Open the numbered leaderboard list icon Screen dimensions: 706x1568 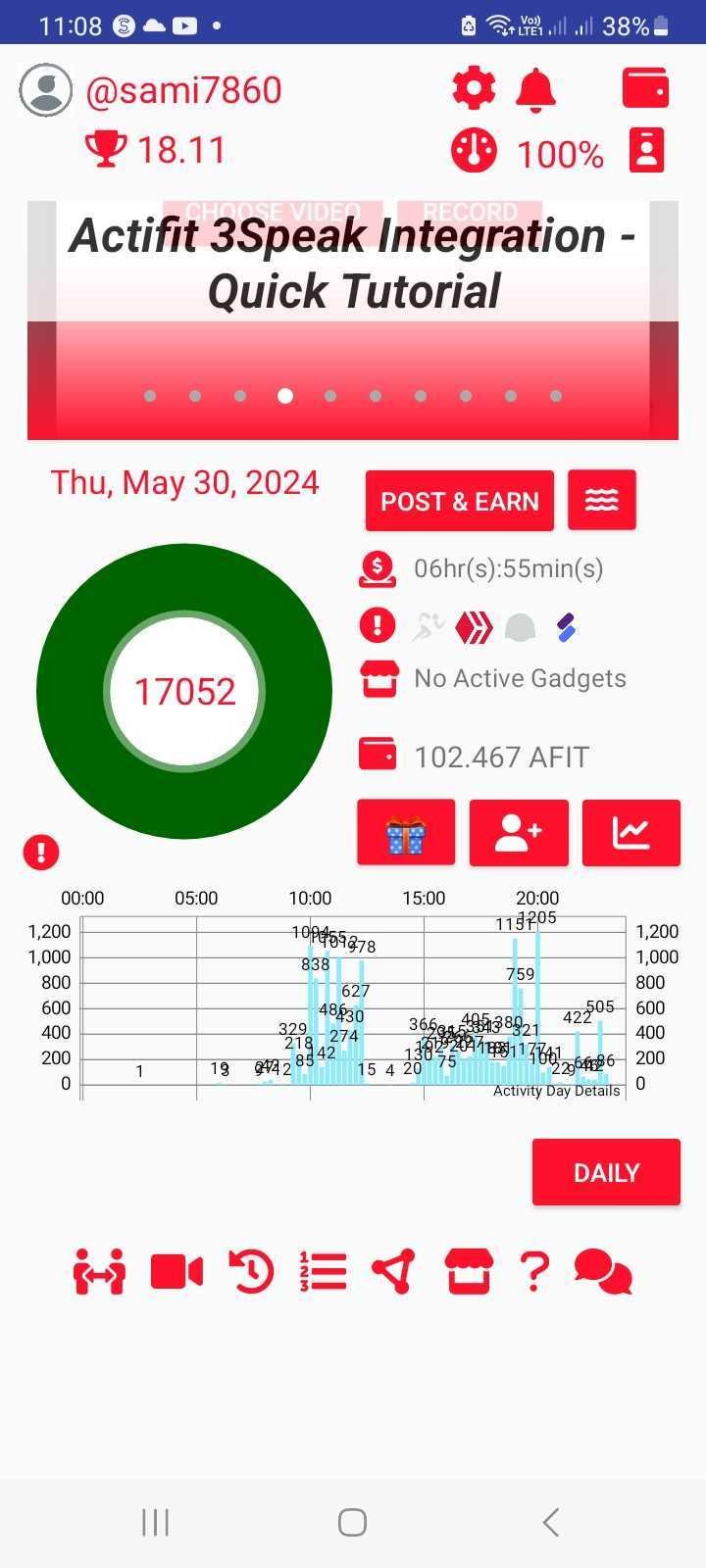(324, 1272)
